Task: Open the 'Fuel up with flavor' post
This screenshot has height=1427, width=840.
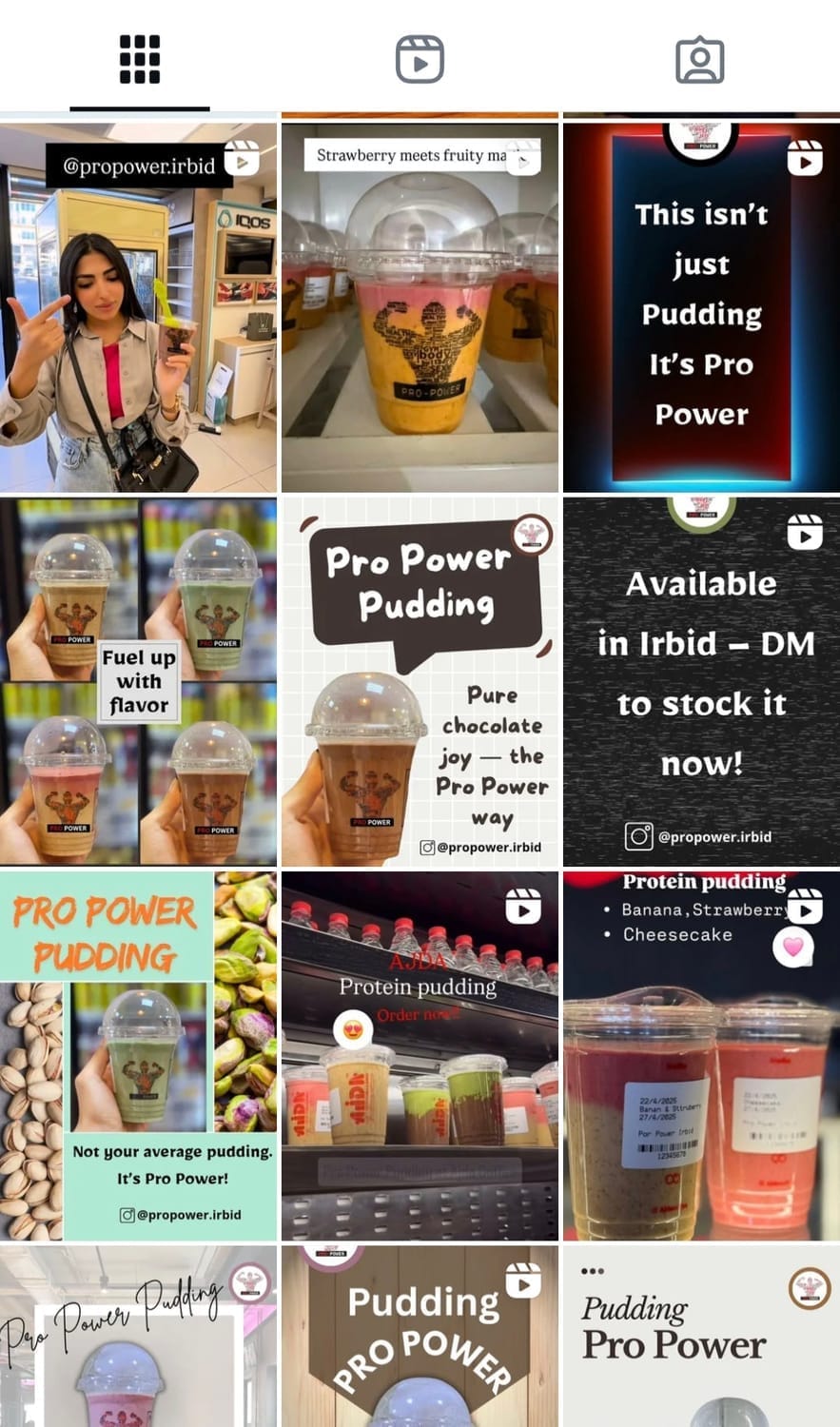Action: point(138,681)
